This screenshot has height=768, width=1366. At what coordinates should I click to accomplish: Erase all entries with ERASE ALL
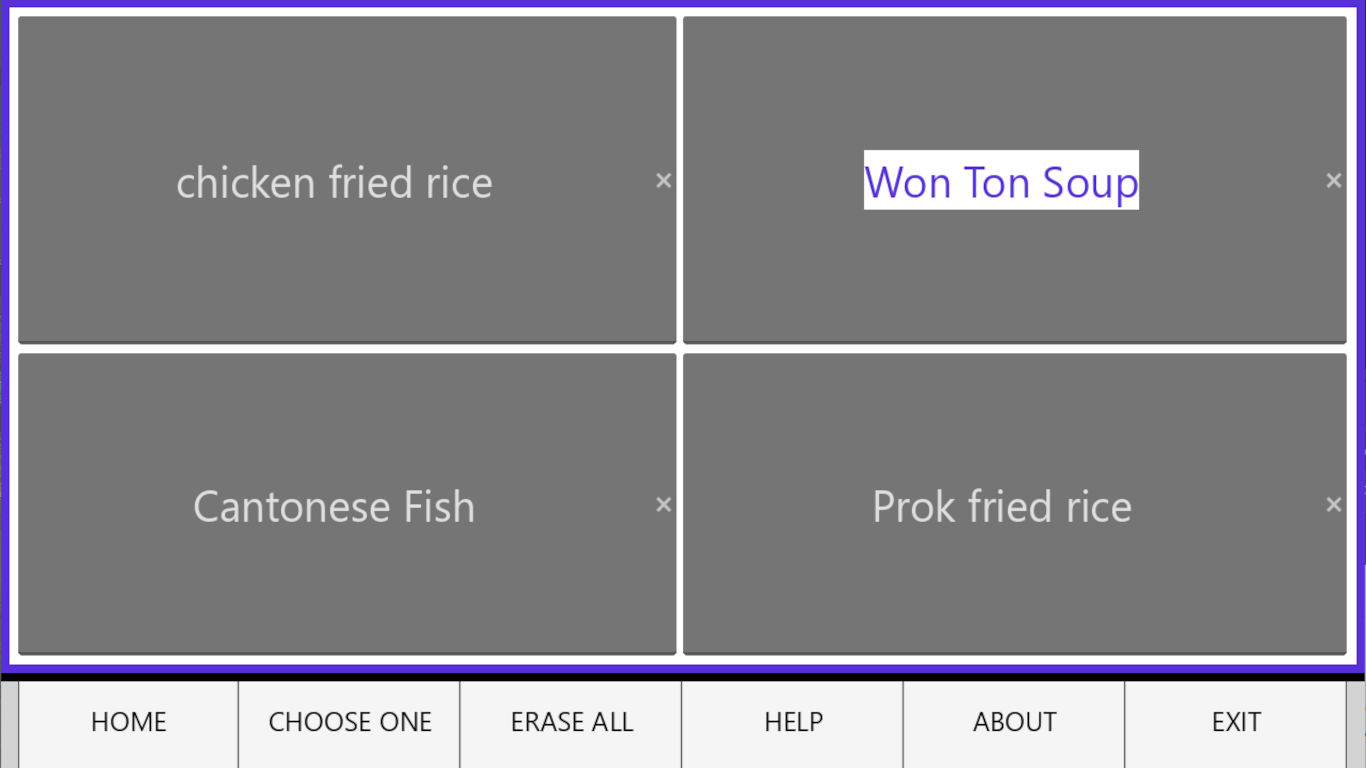pyautogui.click(x=572, y=722)
